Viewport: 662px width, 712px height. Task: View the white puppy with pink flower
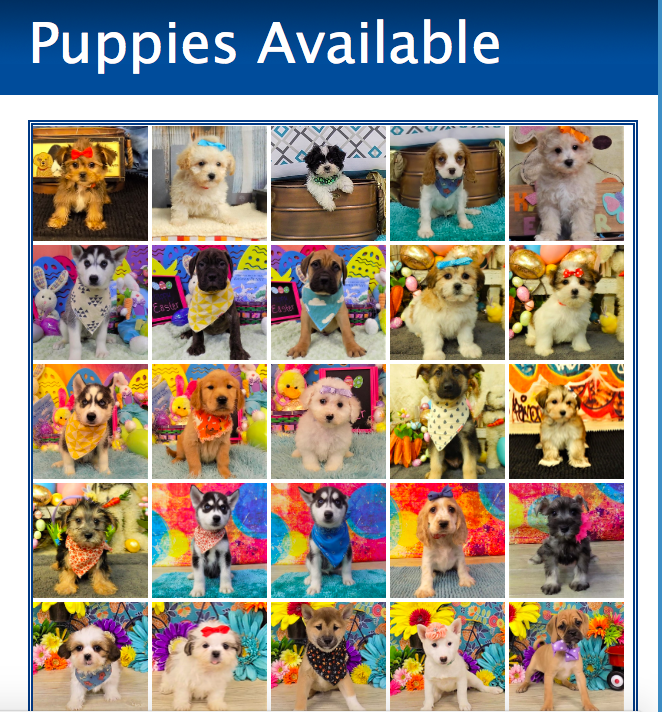coord(447,655)
